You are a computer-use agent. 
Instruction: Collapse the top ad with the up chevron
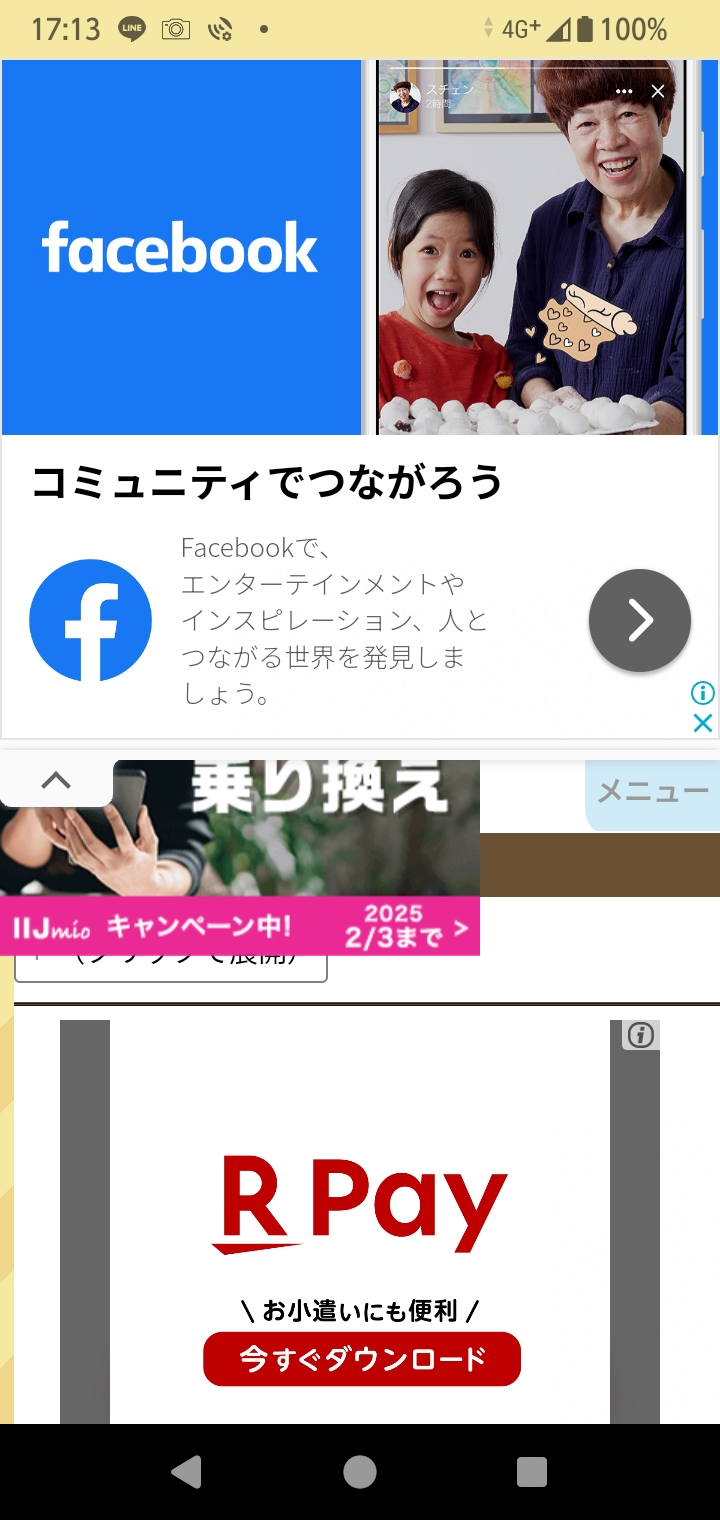pos(56,781)
